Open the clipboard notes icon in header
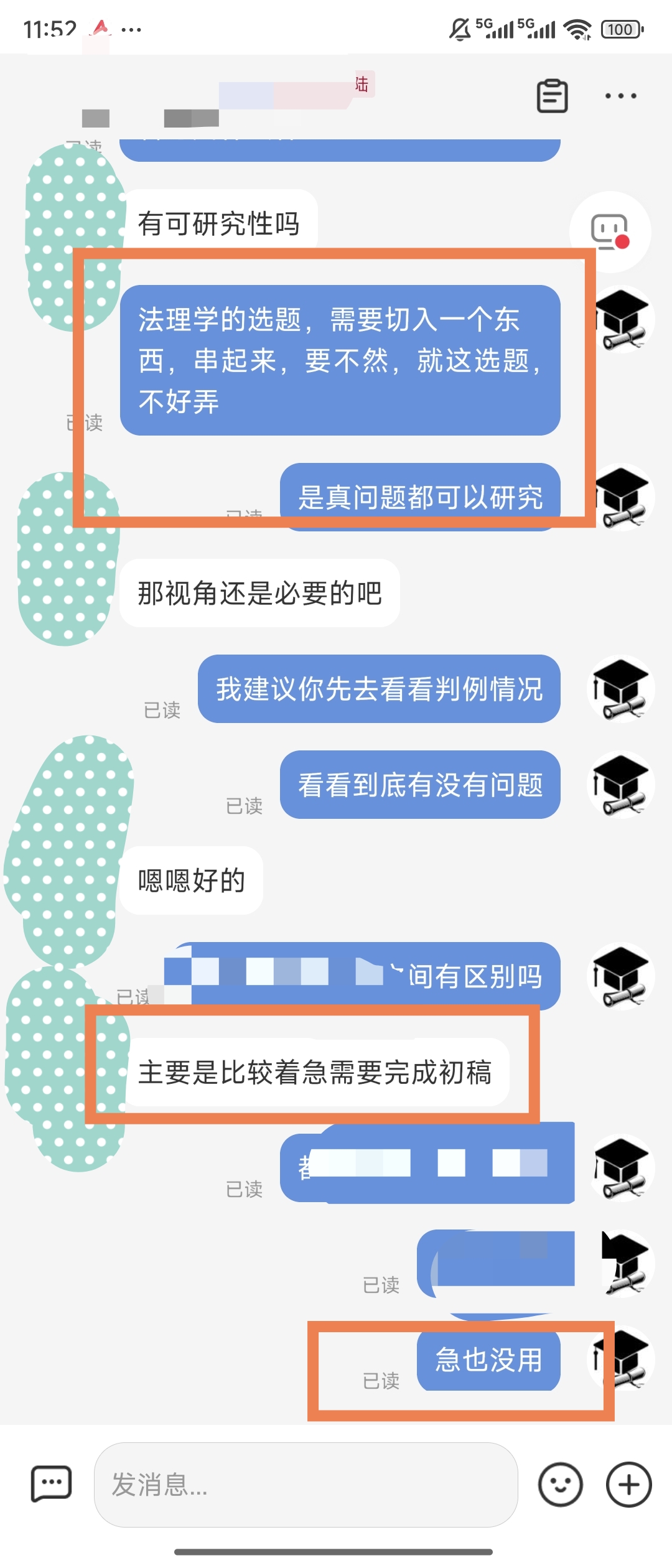The image size is (672, 1568). click(552, 96)
